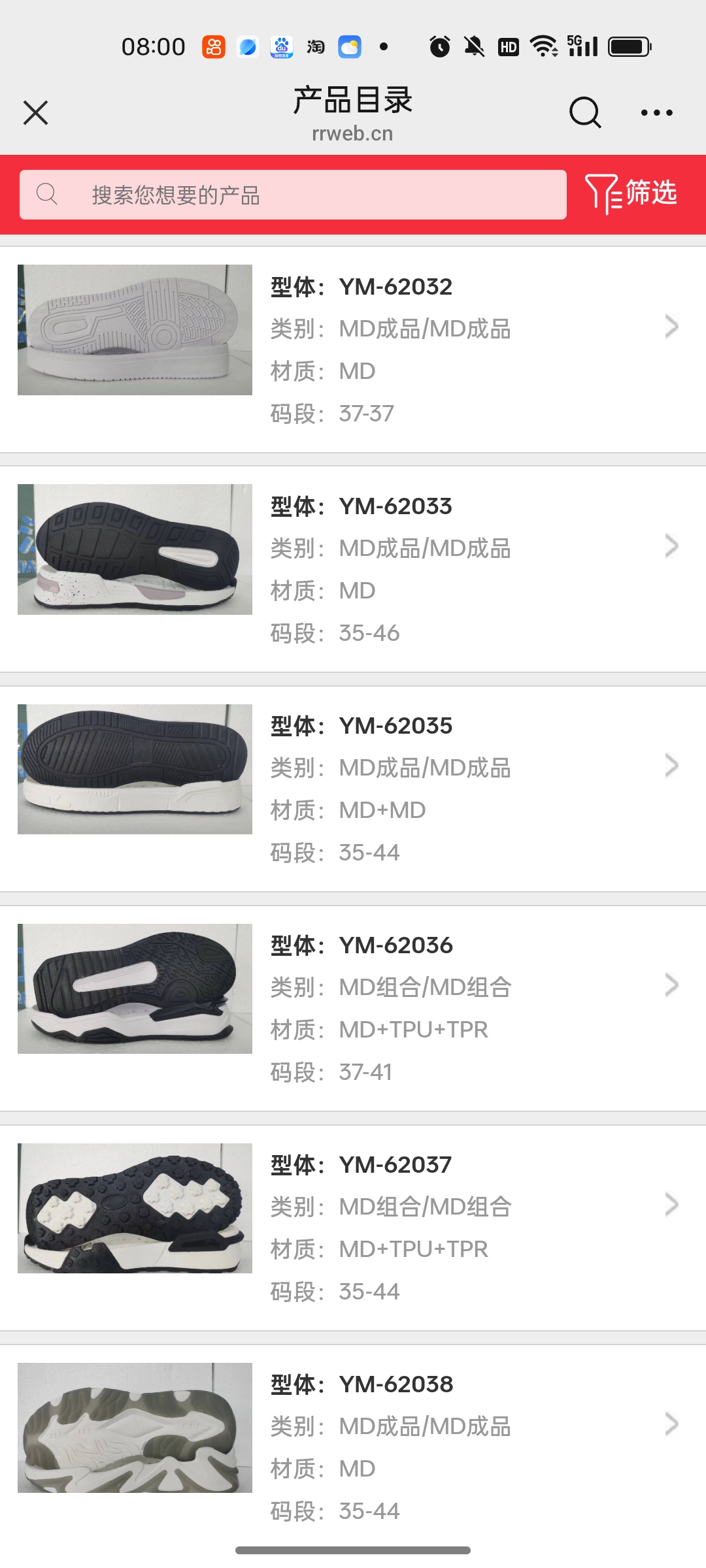Select the YM-62035 product listing
Viewport: 706px width, 1568px height.
click(353, 789)
